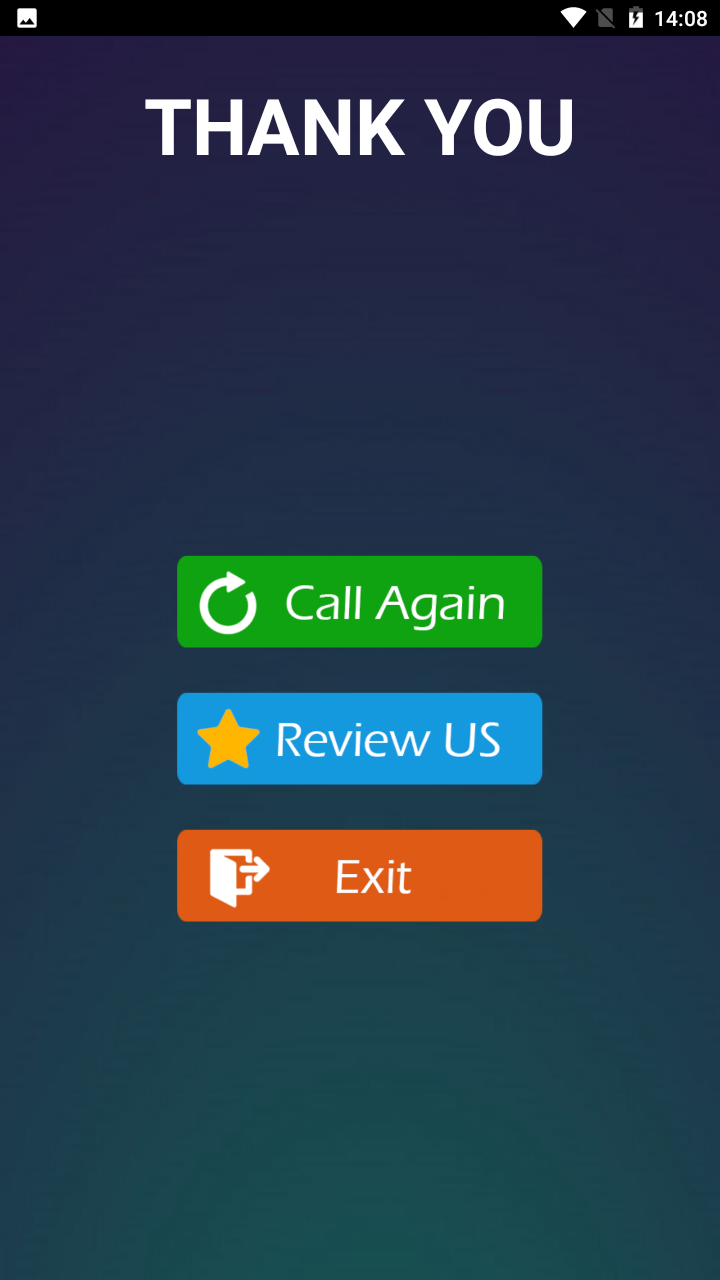Image resolution: width=720 pixels, height=1280 pixels.
Task: Tap the area between Call Again and Review US
Action: 360,669
